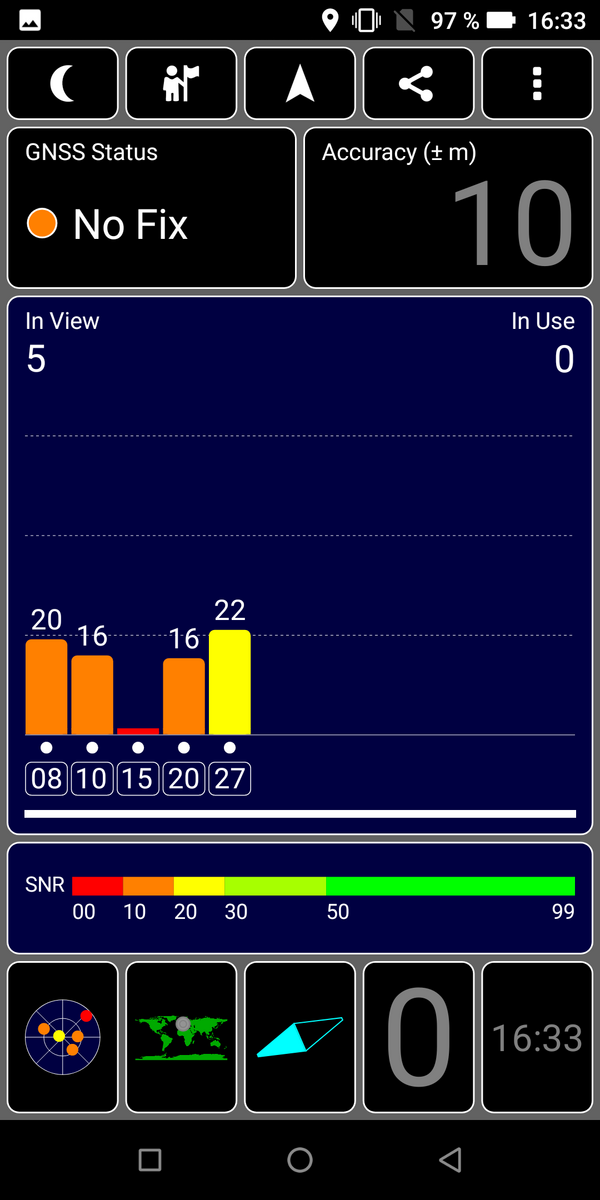Go to the home screen via circle button
The width and height of the screenshot is (600, 1200).
pos(300,1160)
